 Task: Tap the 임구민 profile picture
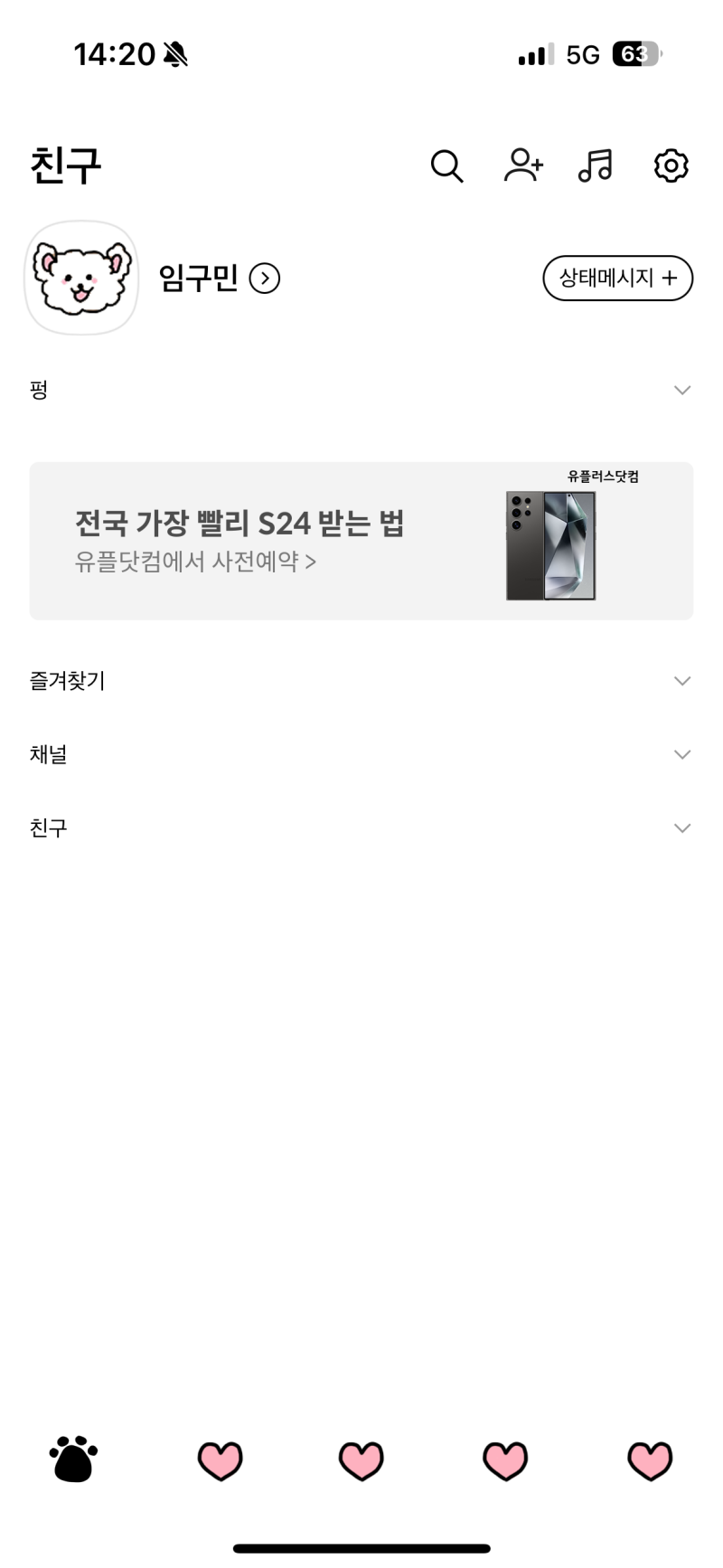(81, 279)
